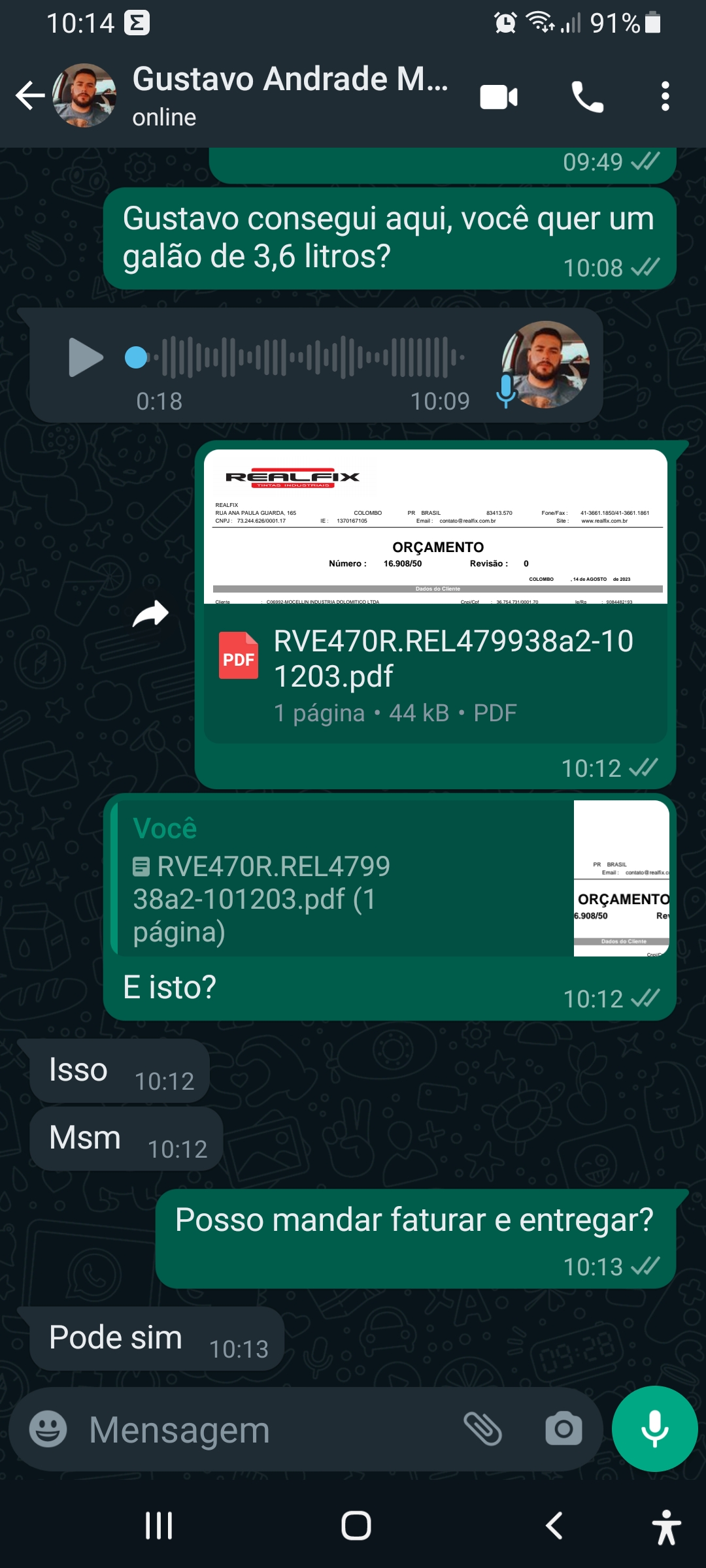Open Gustavo Andrade's contact info
This screenshot has height=1568, width=706.
[290, 95]
